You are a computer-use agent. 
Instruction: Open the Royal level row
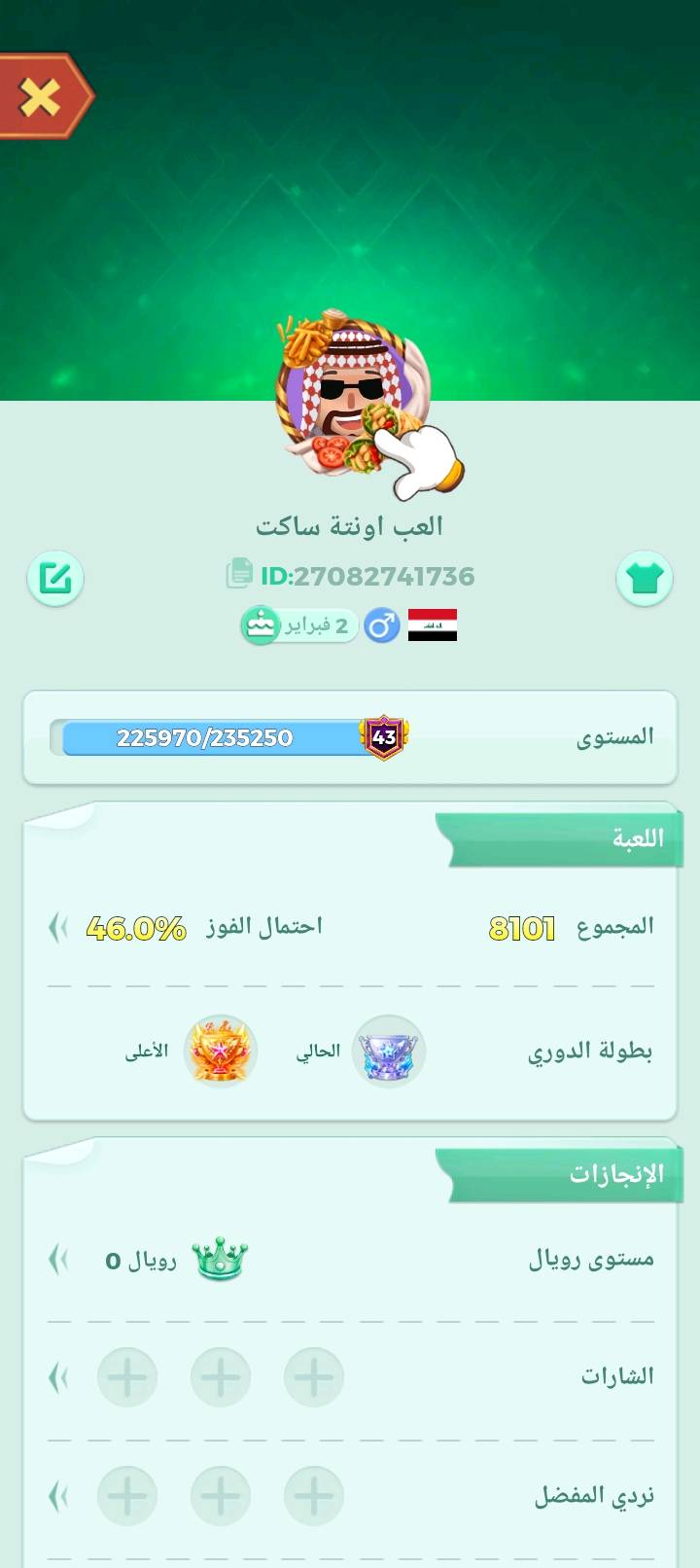click(x=58, y=1261)
